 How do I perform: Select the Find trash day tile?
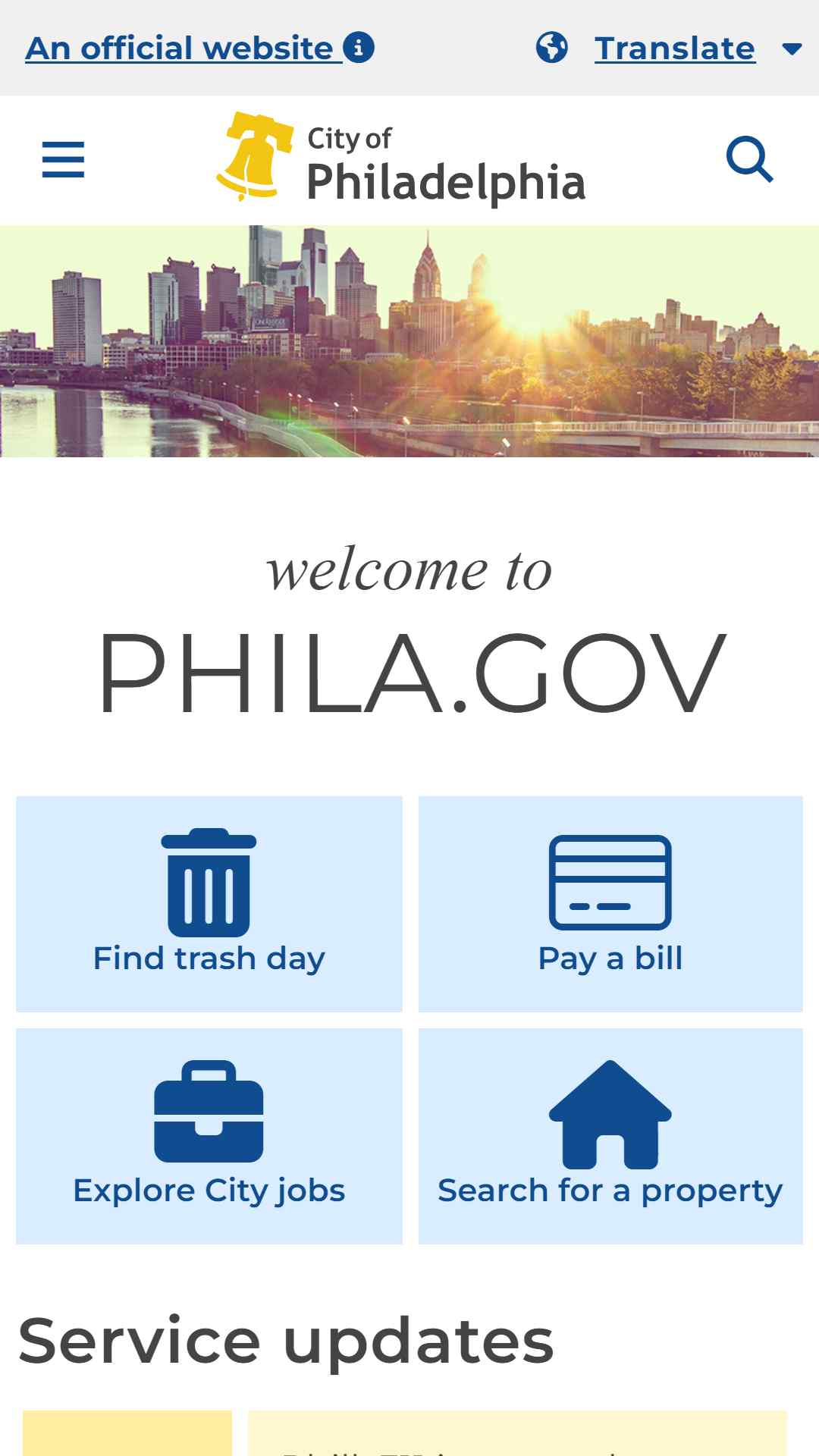click(209, 904)
